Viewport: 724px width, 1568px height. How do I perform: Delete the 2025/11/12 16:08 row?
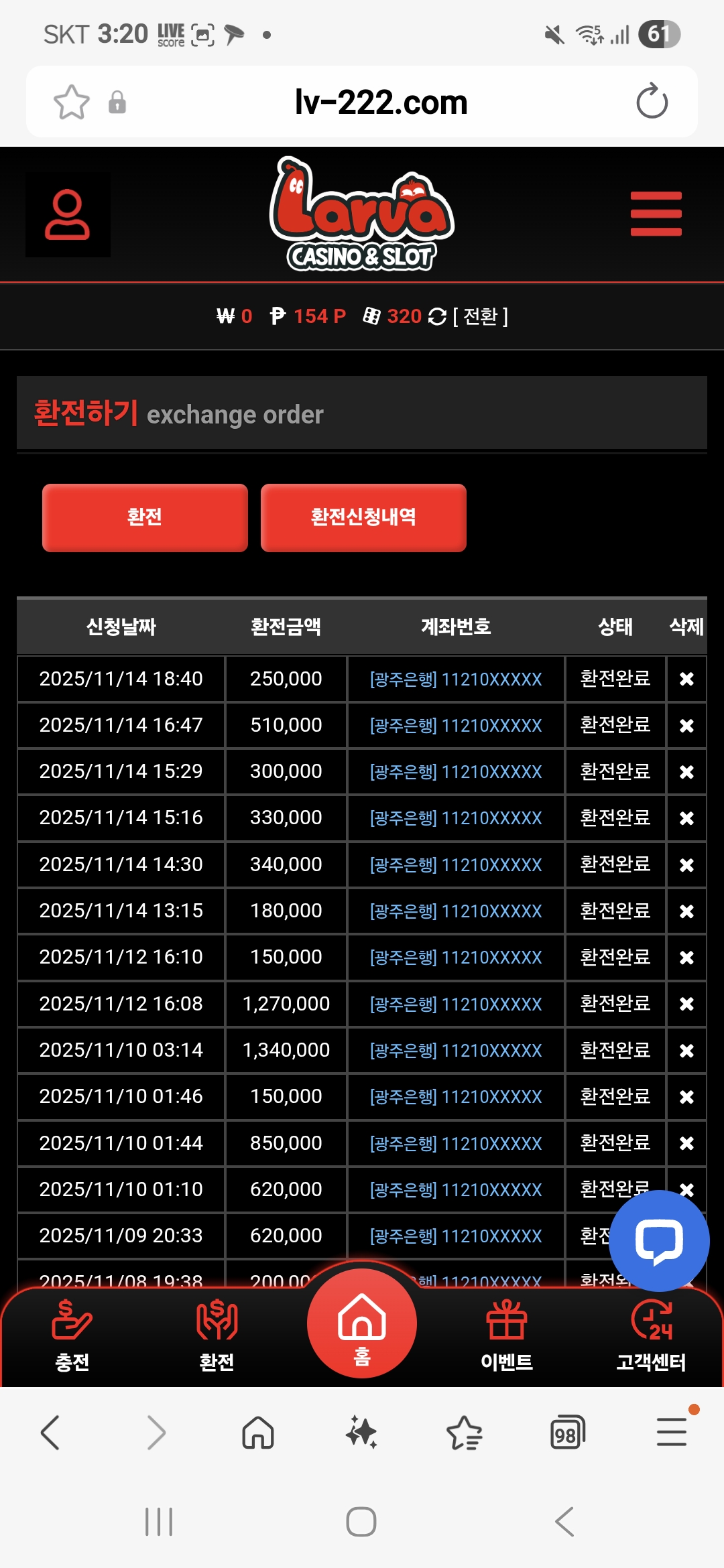coord(686,1004)
